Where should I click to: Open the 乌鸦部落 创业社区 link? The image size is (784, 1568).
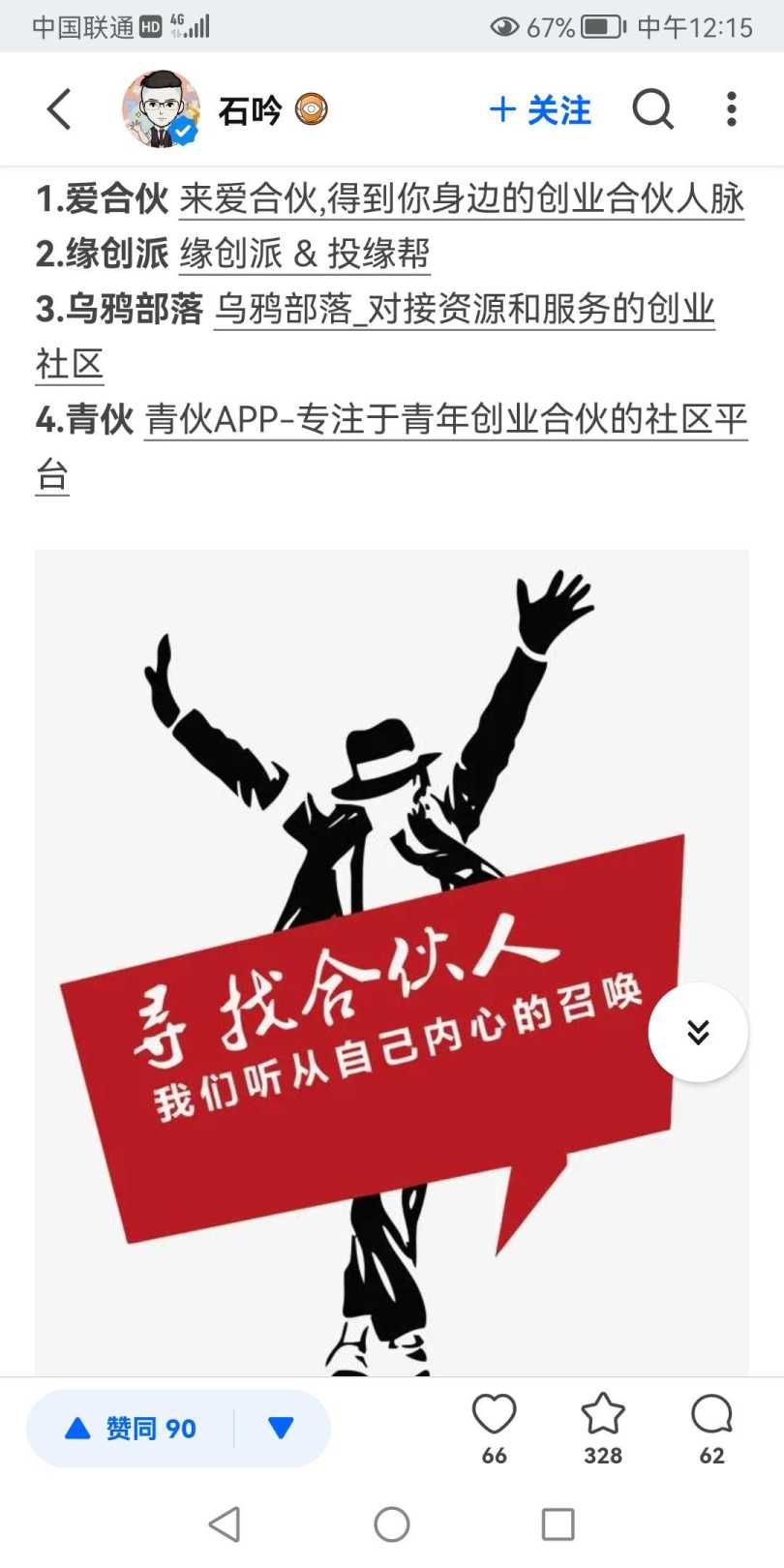point(464,310)
